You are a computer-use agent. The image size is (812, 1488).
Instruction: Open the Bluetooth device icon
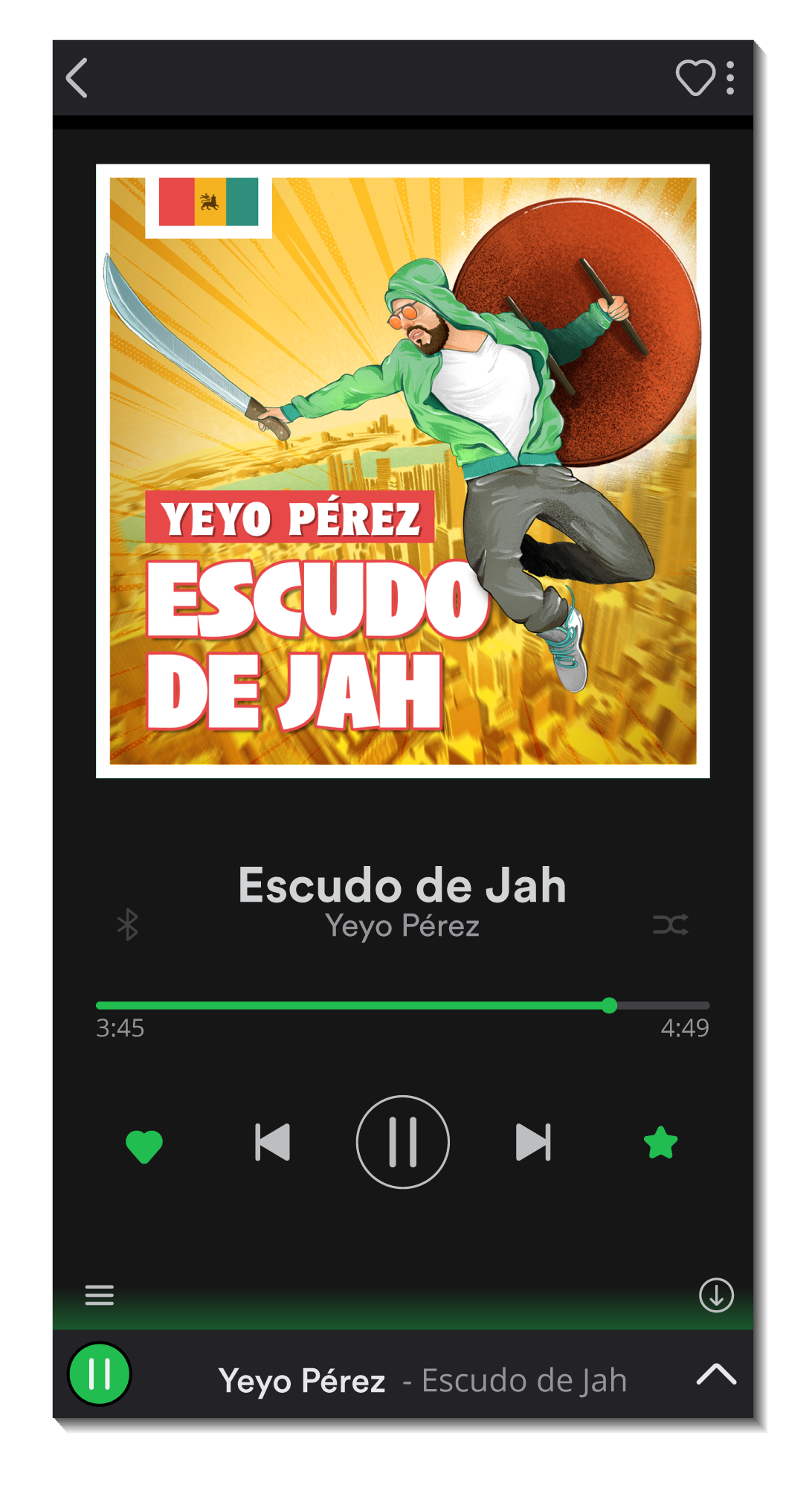tap(128, 925)
